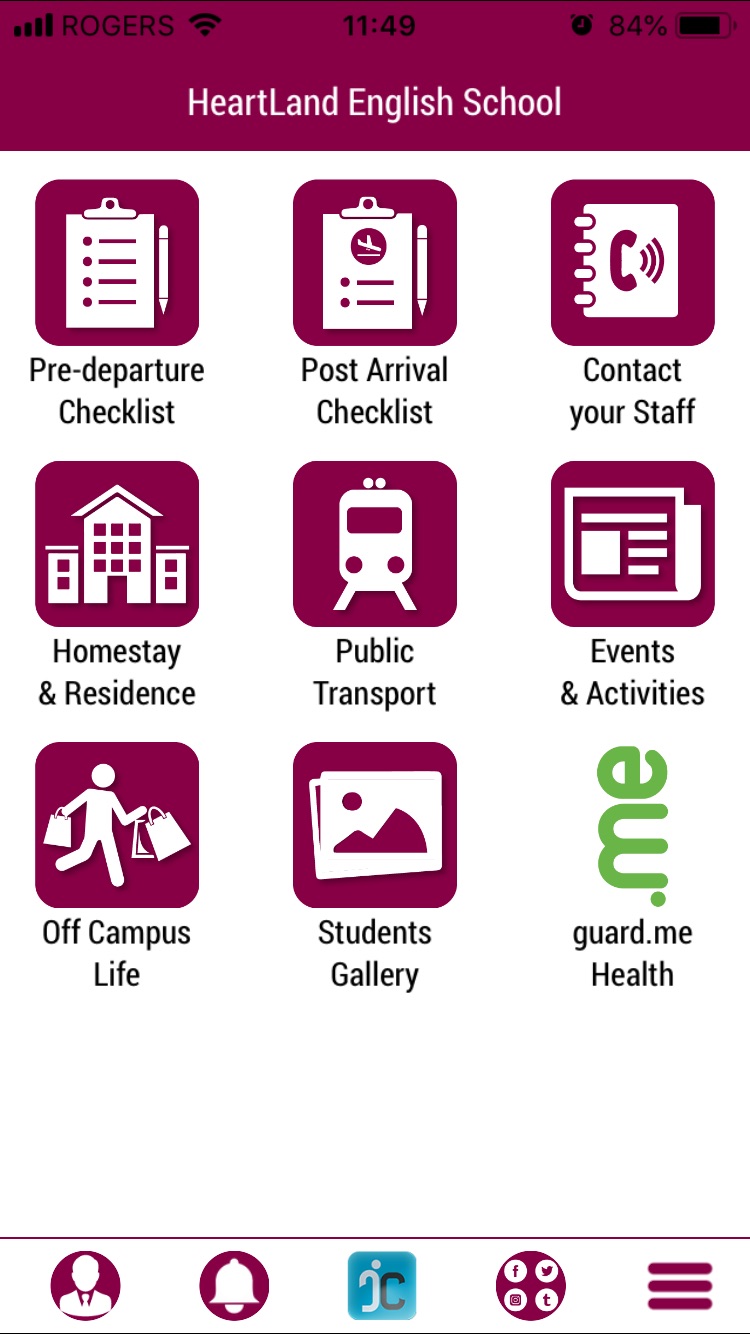This screenshot has height=1334, width=750.
Task: Open the Pre-departure Checklist
Action: (x=117, y=263)
